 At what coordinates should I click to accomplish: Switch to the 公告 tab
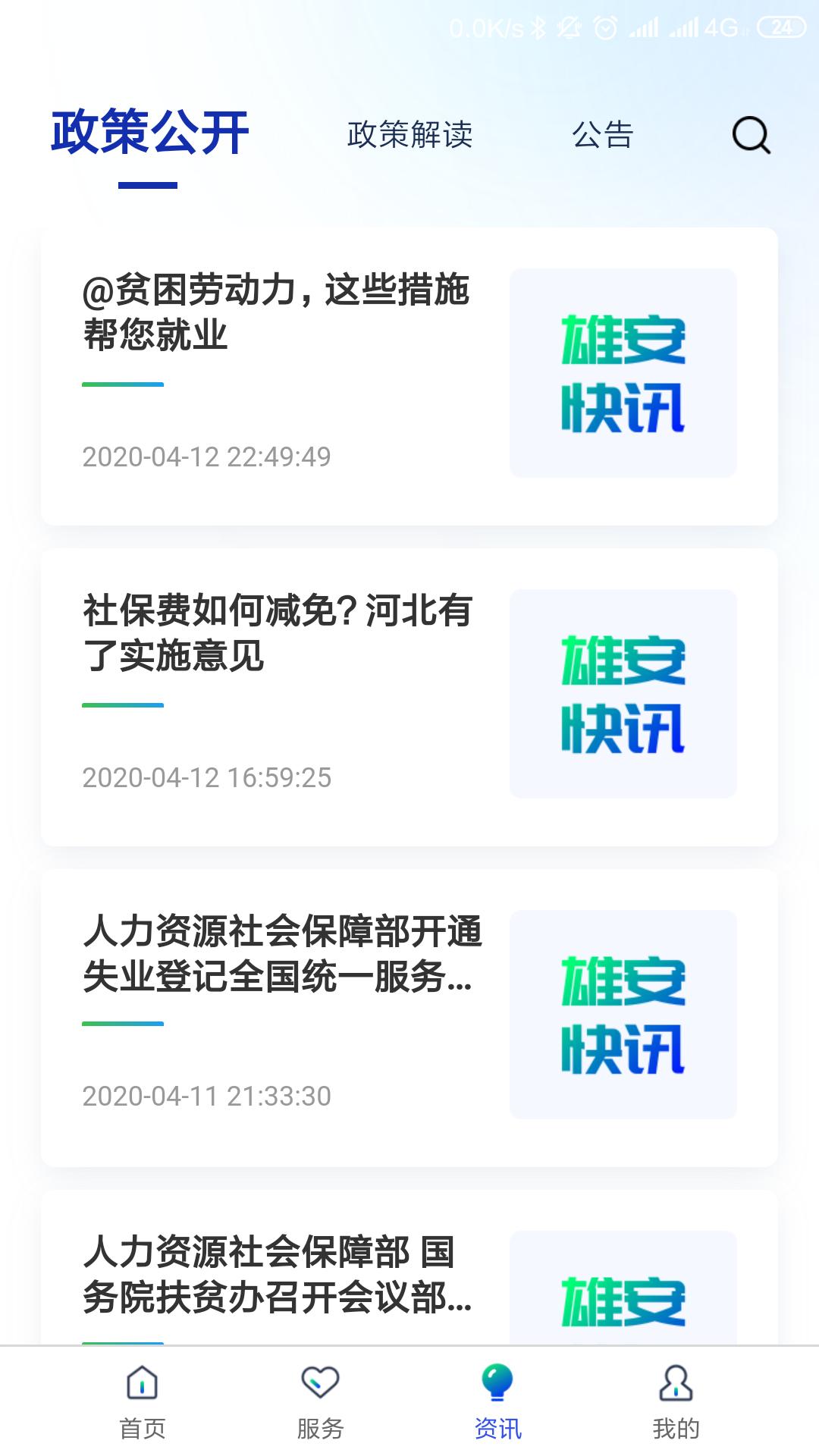603,135
